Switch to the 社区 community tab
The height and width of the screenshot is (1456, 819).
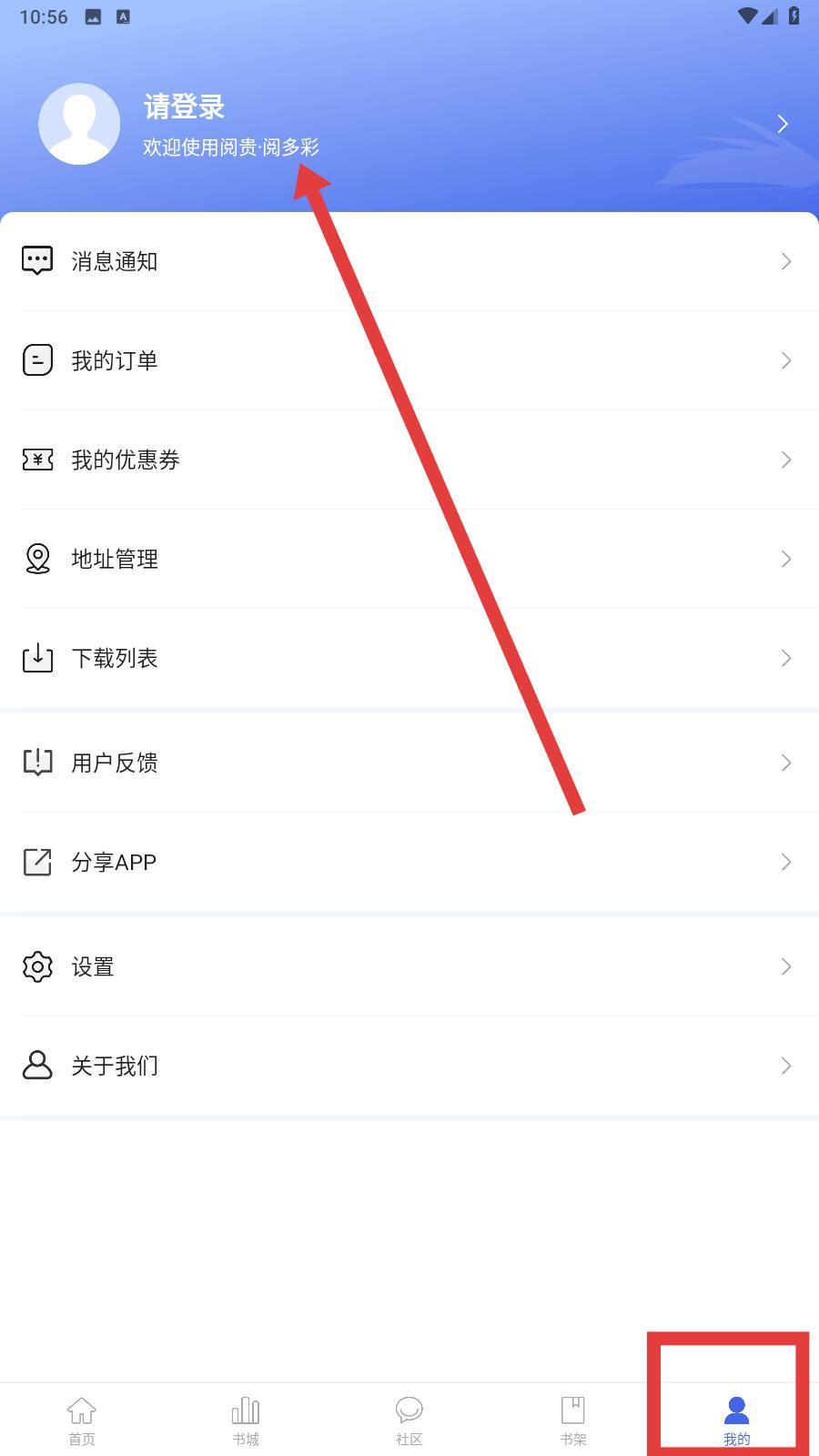pos(409,1421)
